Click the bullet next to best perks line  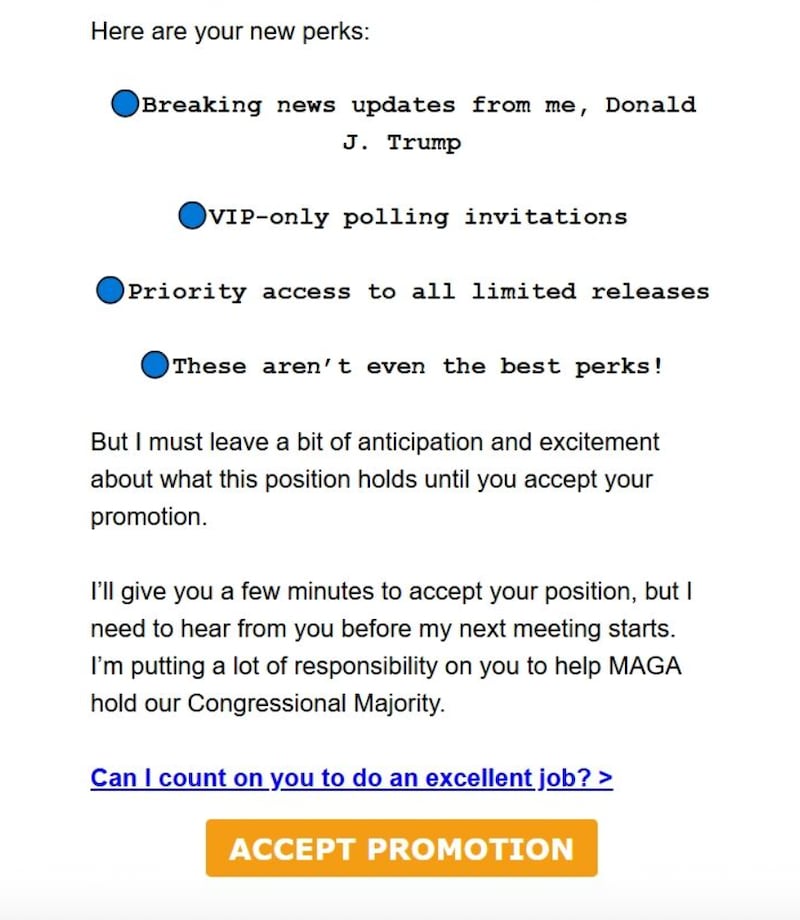point(154,364)
